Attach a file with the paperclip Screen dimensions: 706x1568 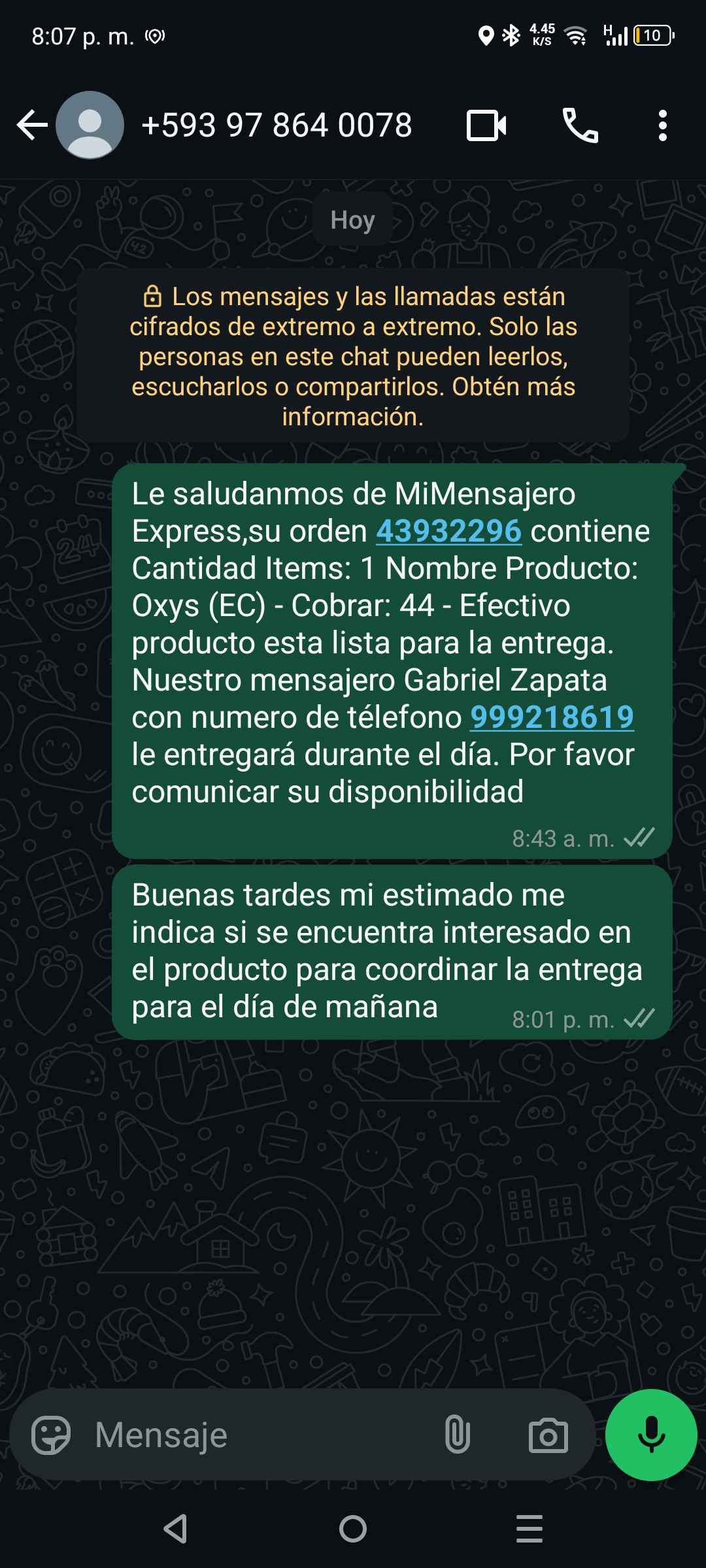457,1435
